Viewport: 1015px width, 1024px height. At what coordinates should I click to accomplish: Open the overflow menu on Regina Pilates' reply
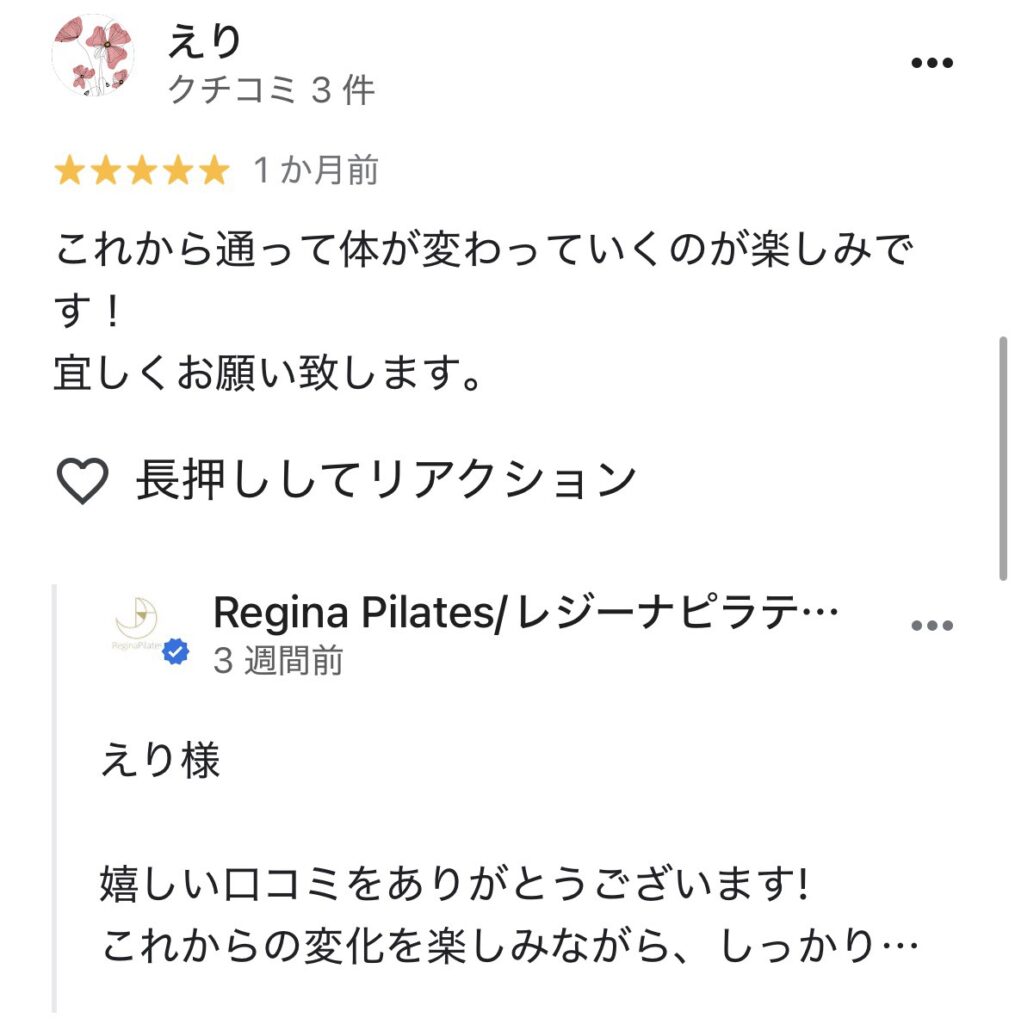pyautogui.click(x=932, y=626)
